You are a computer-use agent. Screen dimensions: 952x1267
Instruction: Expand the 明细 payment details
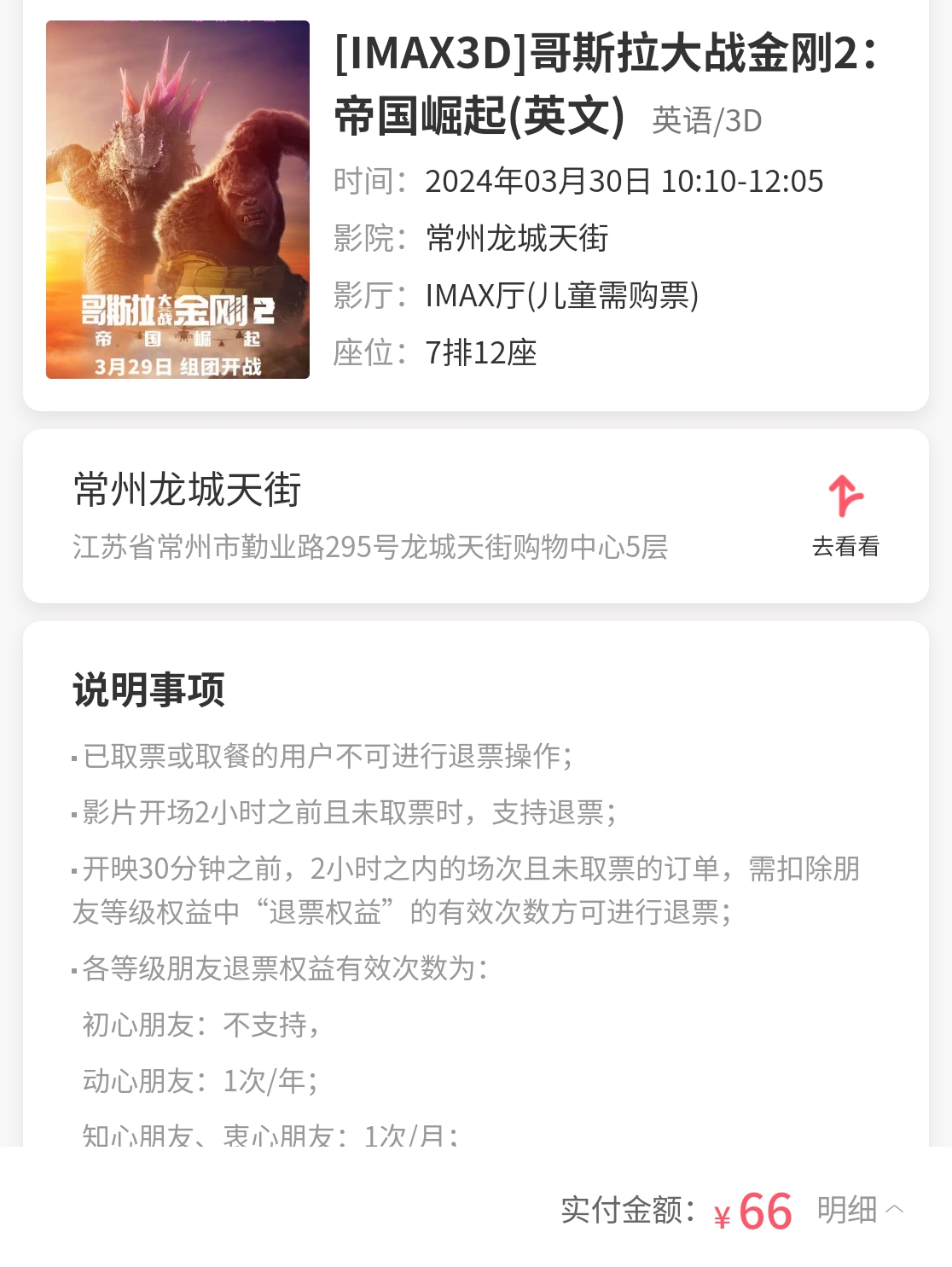point(859,1210)
